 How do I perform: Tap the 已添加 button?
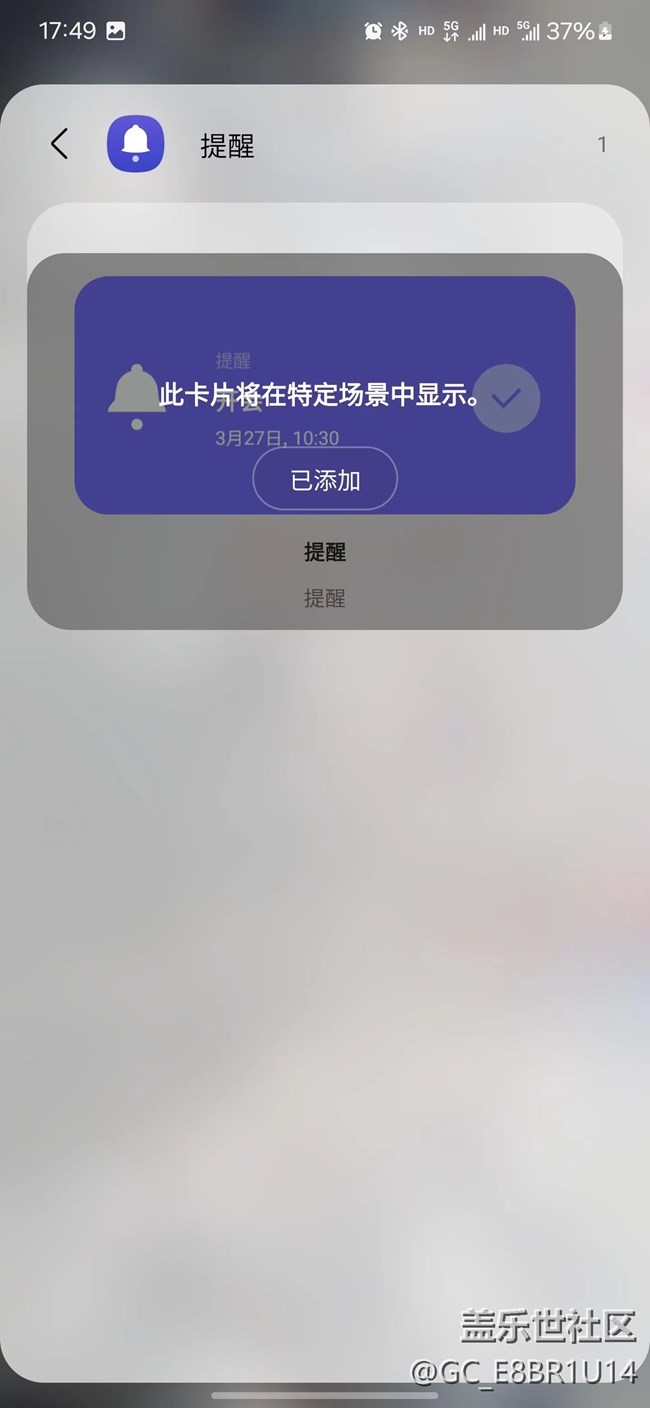tap(325, 480)
